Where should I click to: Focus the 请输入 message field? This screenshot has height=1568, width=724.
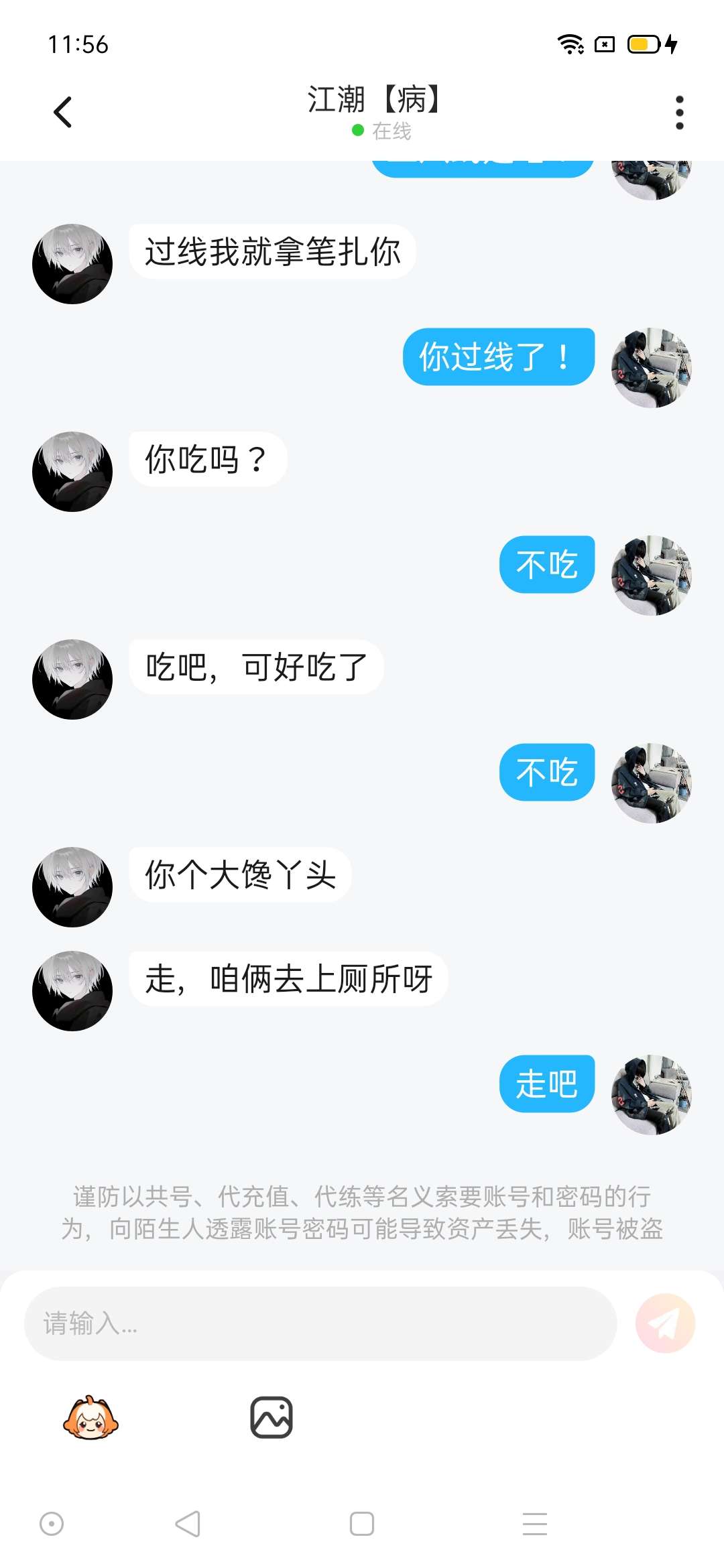tap(320, 1323)
